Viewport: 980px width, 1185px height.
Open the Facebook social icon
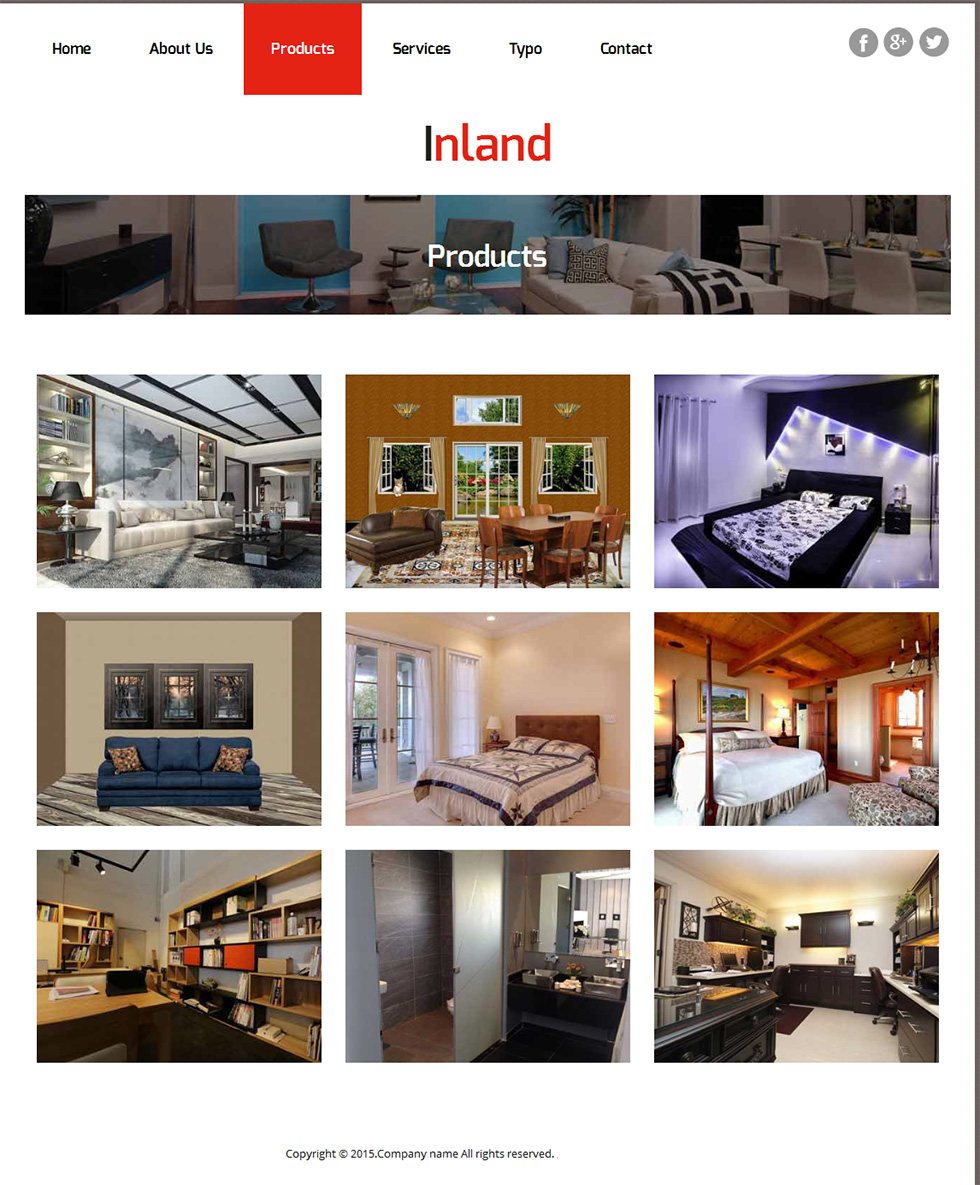click(x=863, y=42)
